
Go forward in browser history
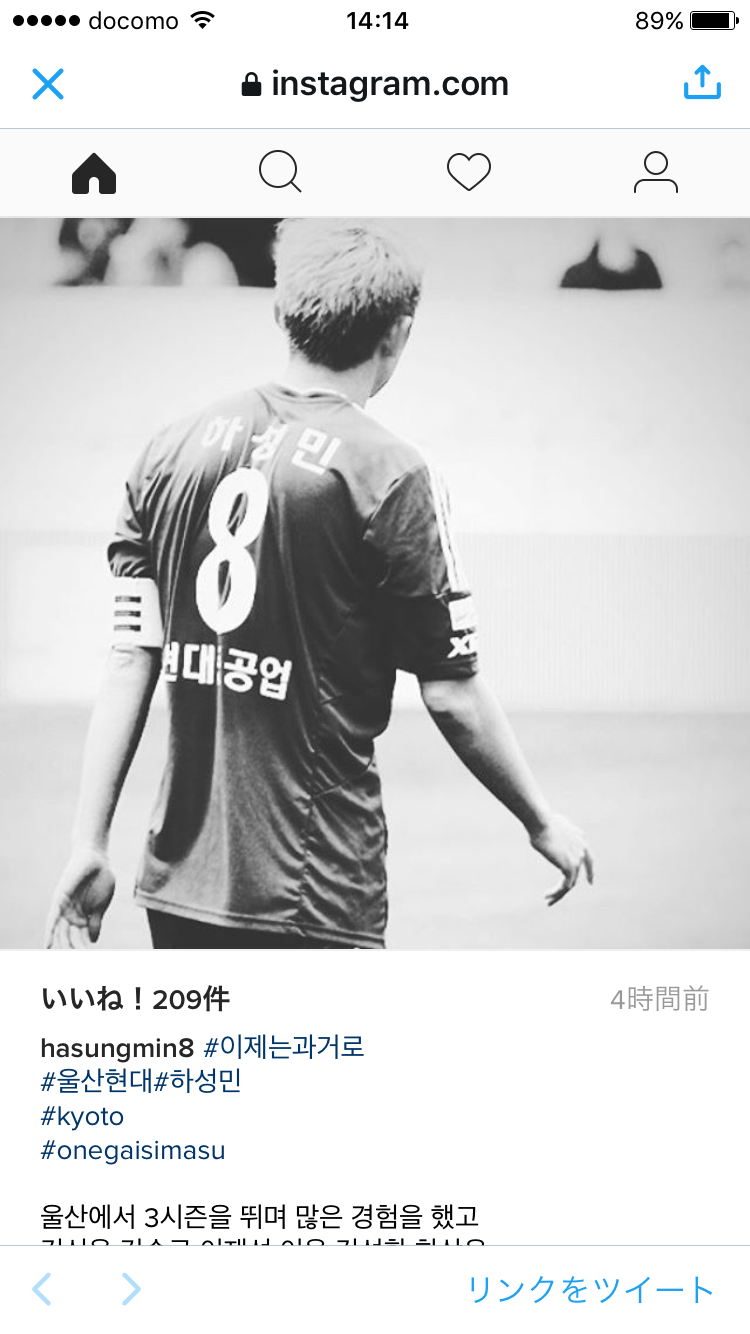[x=131, y=1290]
